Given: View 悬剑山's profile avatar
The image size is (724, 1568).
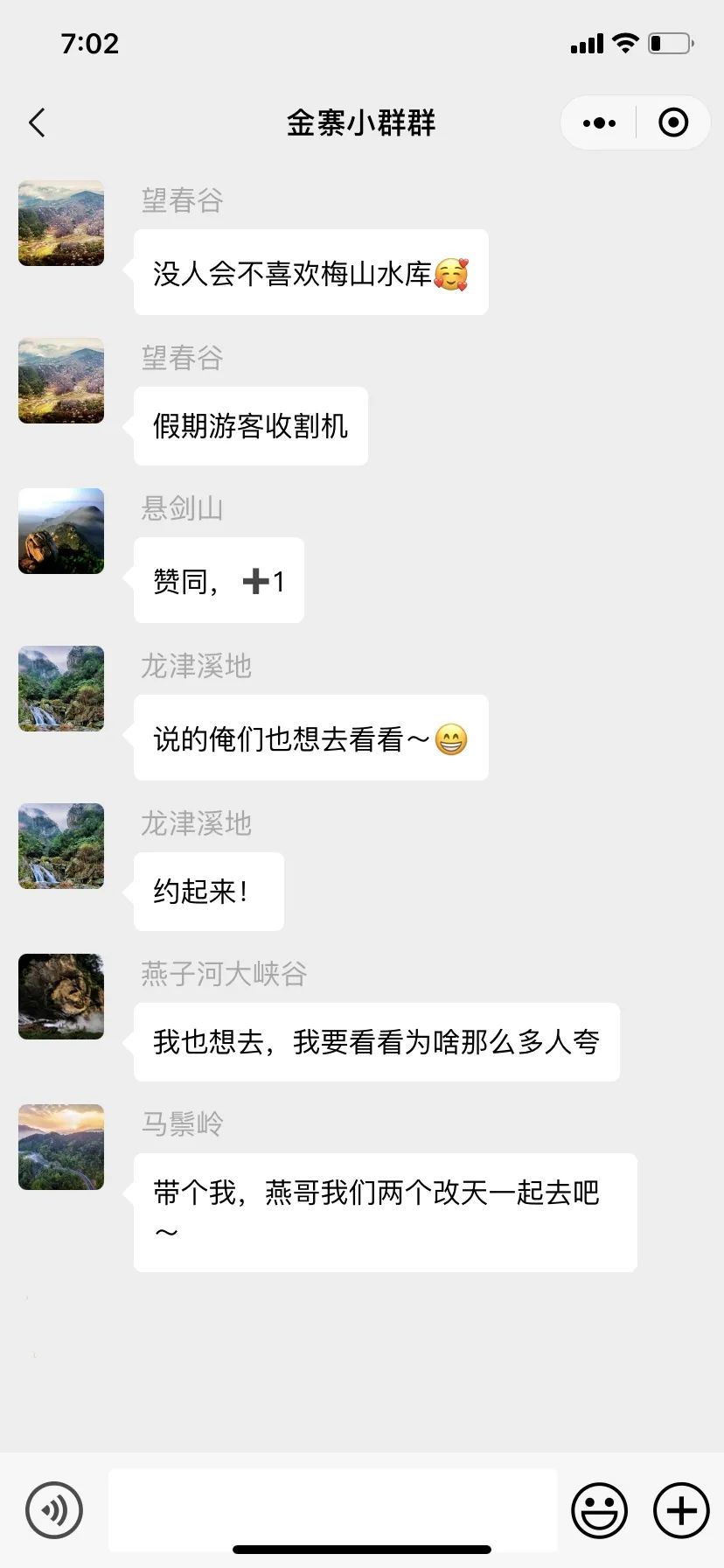Looking at the screenshot, I should point(61,531).
